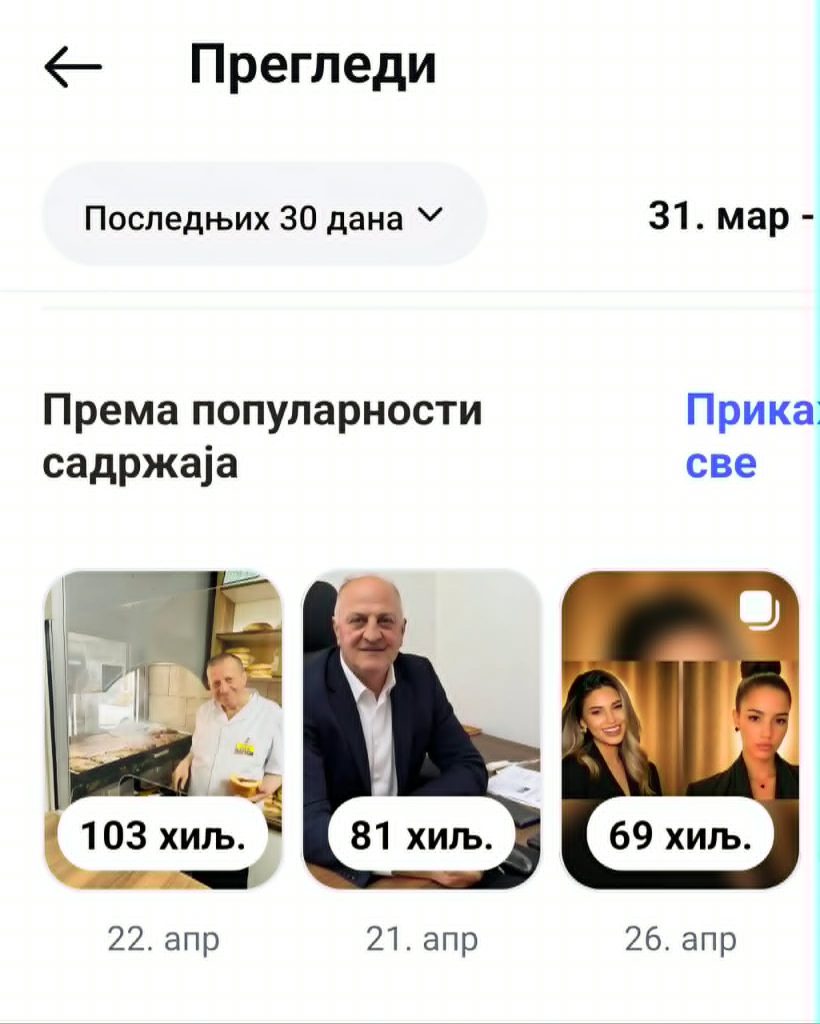Open the post with 69 хиљ. views
Viewport: 820px width, 1024px height.
(x=680, y=729)
